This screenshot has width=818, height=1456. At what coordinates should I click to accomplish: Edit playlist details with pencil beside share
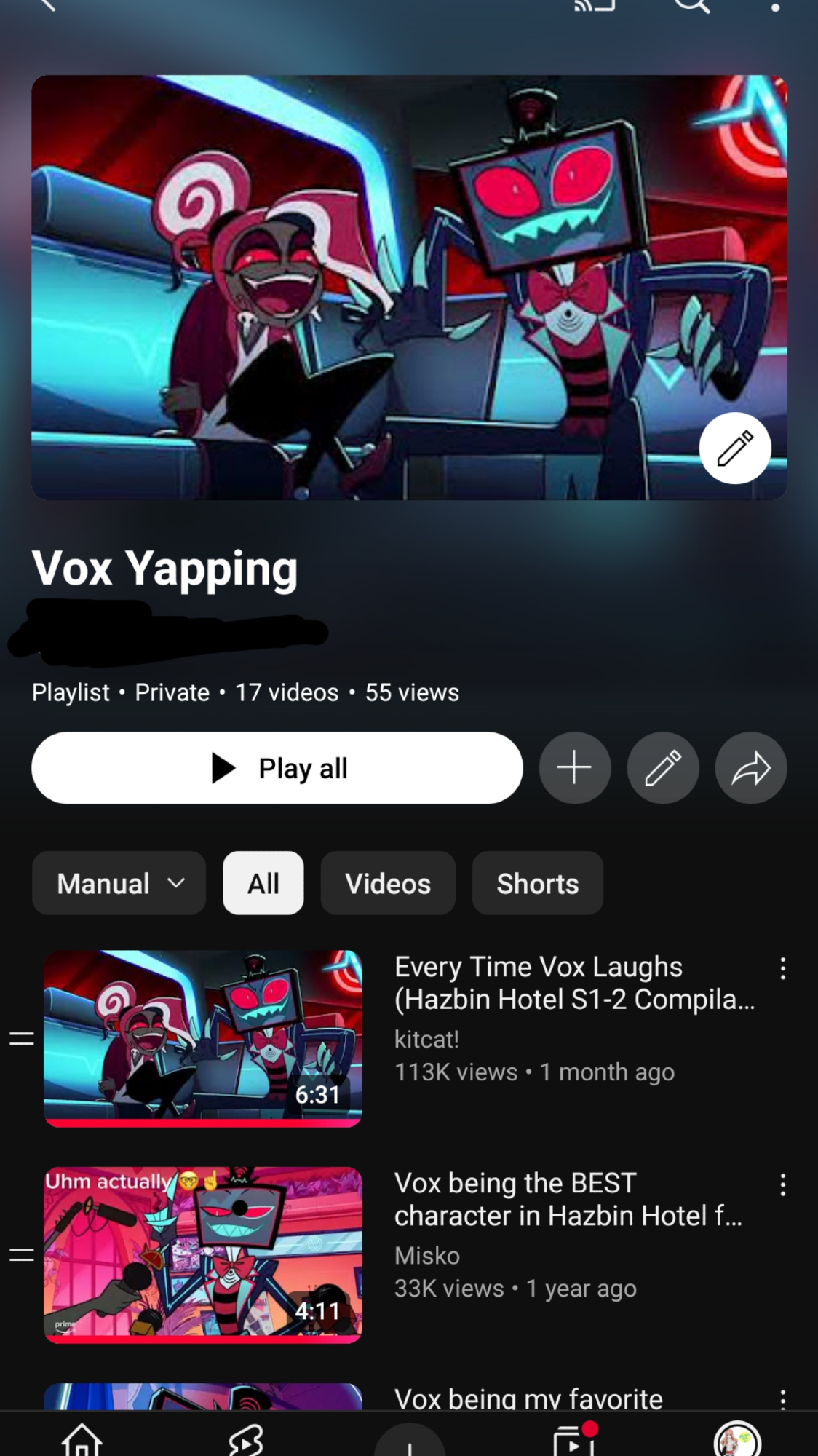pyautogui.click(x=662, y=768)
